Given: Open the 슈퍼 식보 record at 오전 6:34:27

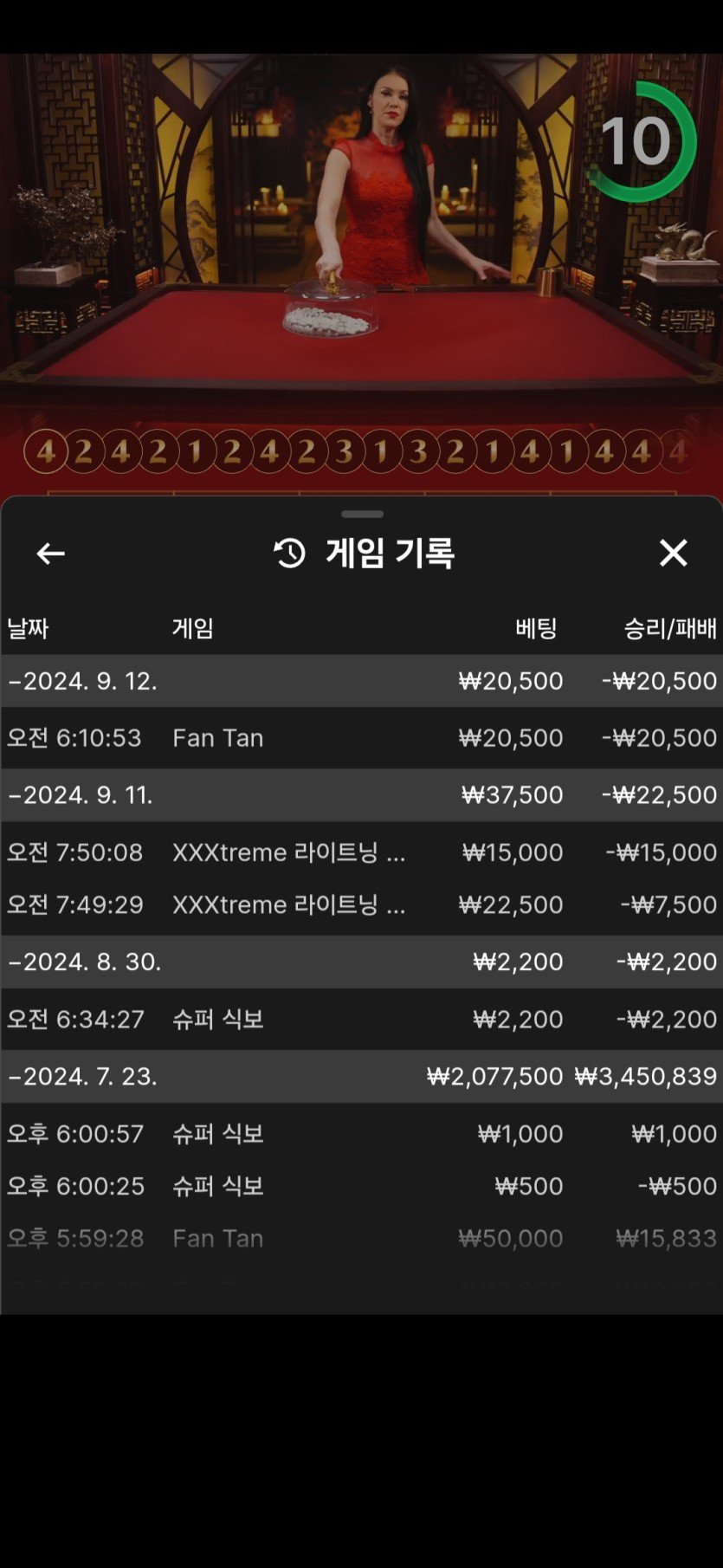Looking at the screenshot, I should [x=361, y=1019].
